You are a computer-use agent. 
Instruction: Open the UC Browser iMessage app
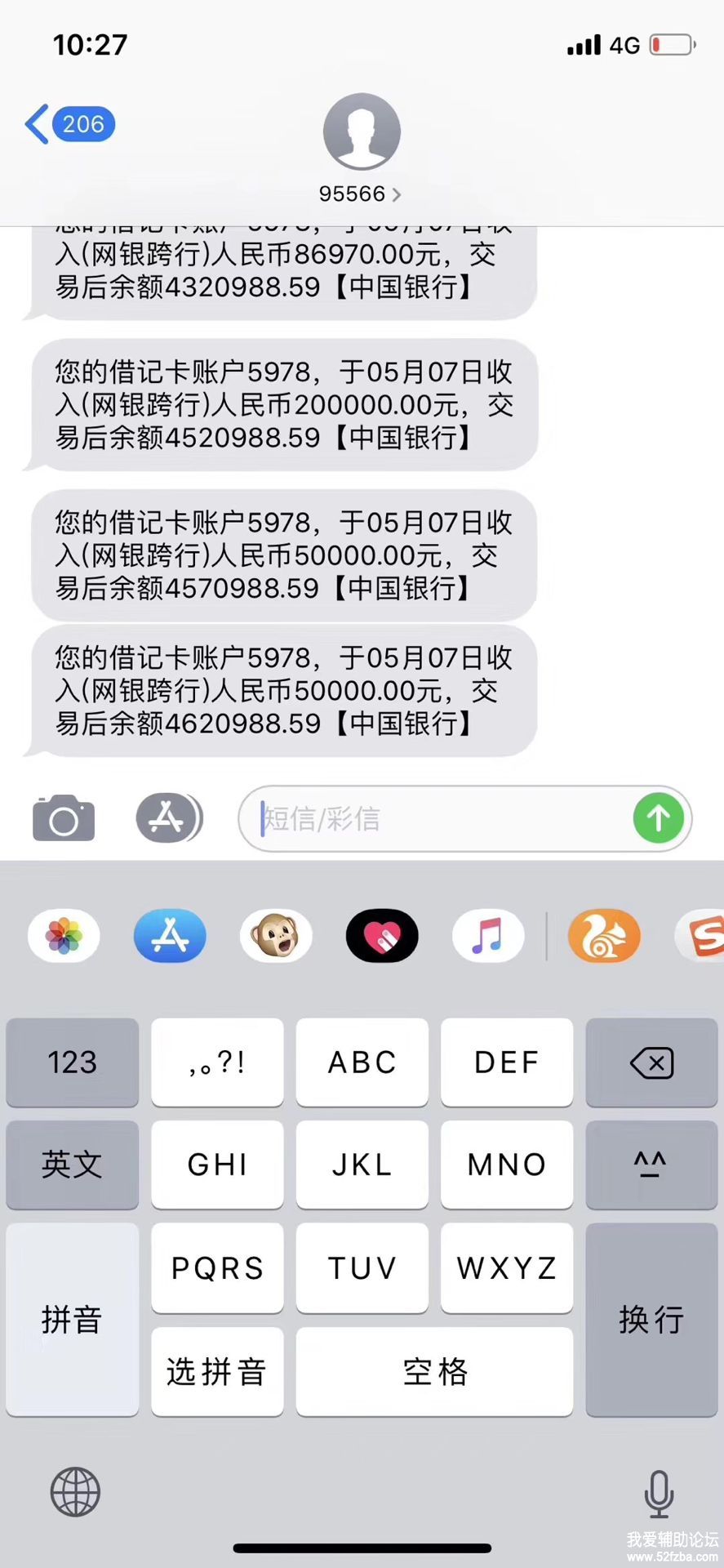pyautogui.click(x=604, y=936)
